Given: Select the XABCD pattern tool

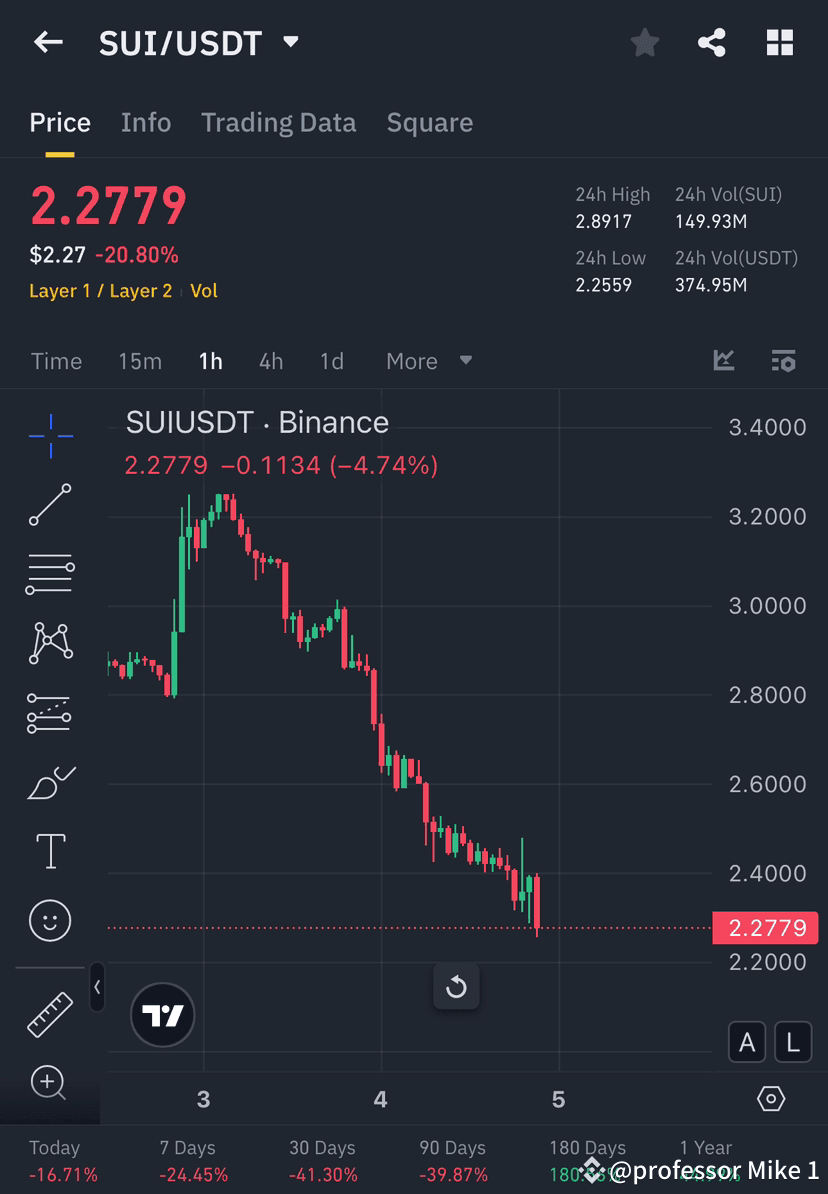Looking at the screenshot, I should click(x=50, y=643).
